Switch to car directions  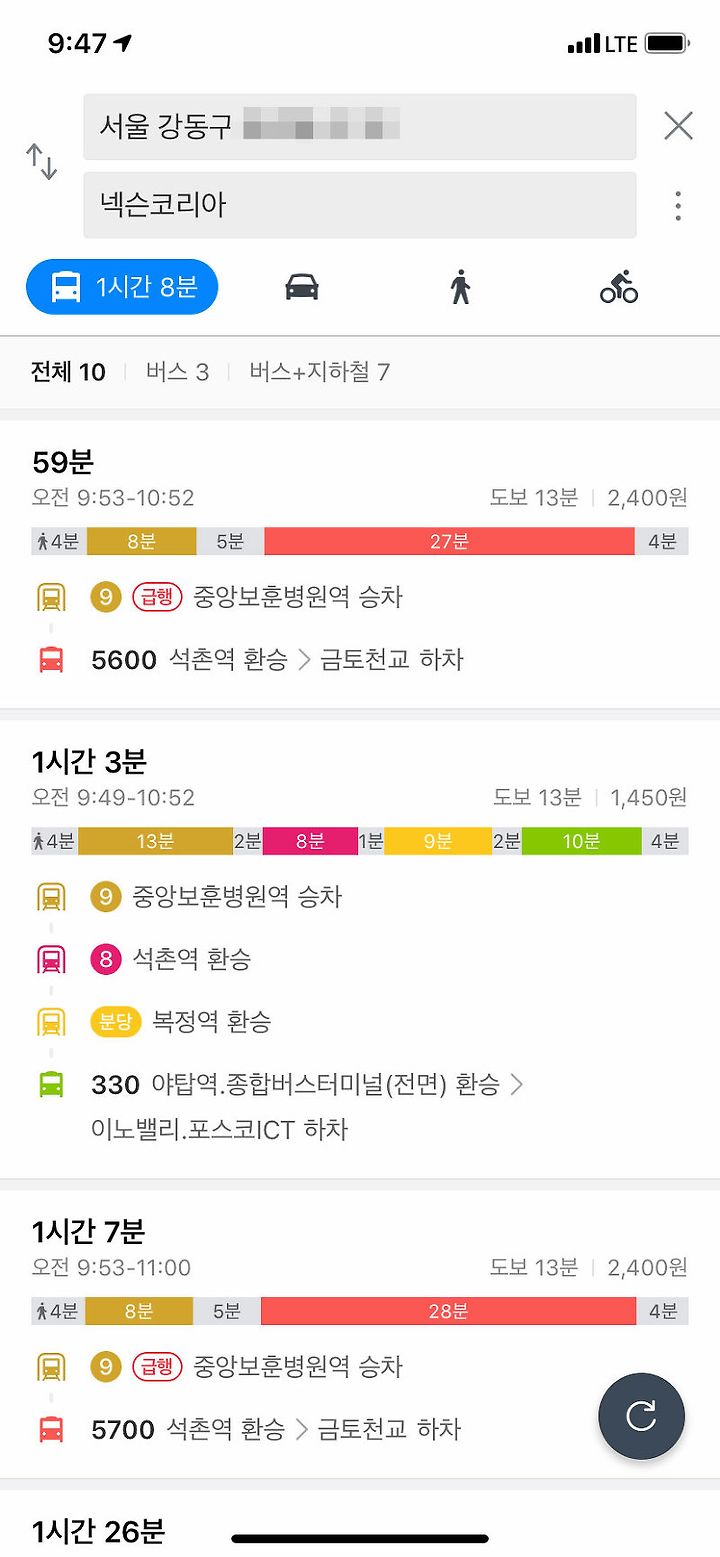[x=302, y=287]
